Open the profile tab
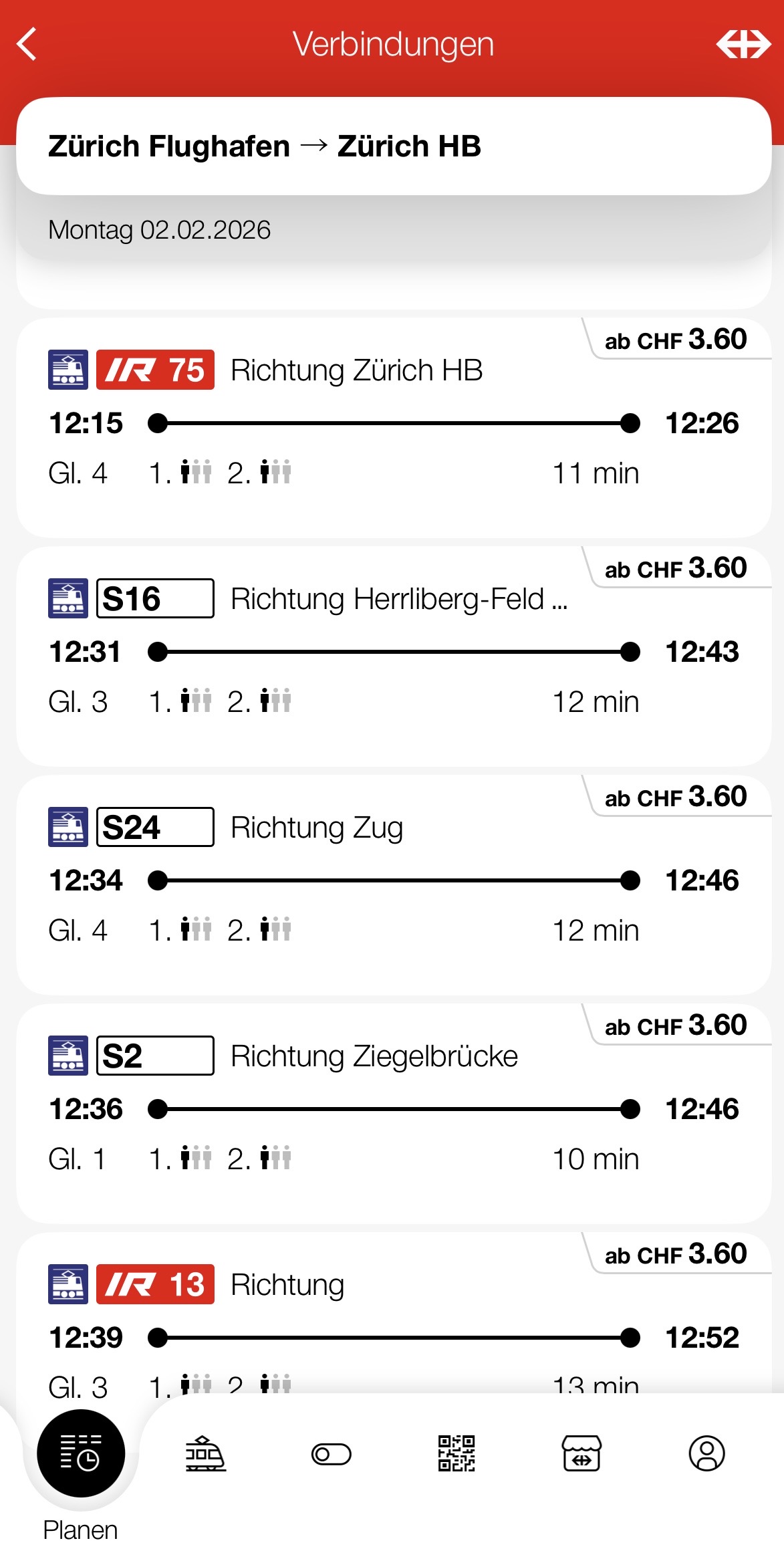 pos(706,1453)
